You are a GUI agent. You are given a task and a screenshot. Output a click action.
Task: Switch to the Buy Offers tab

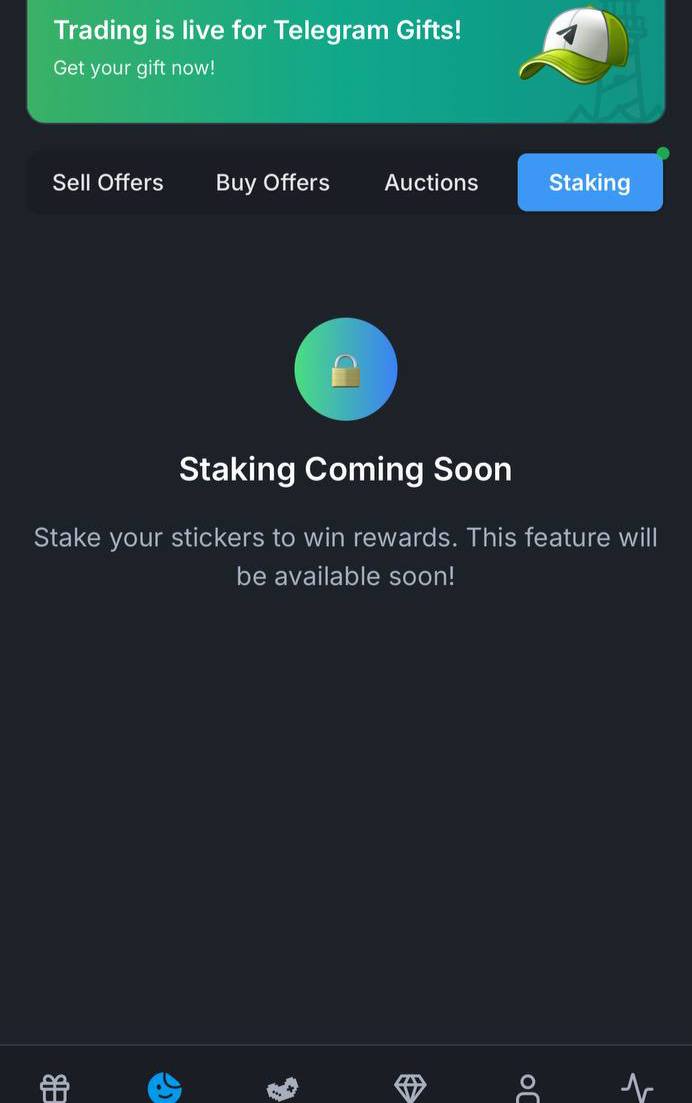[272, 183]
